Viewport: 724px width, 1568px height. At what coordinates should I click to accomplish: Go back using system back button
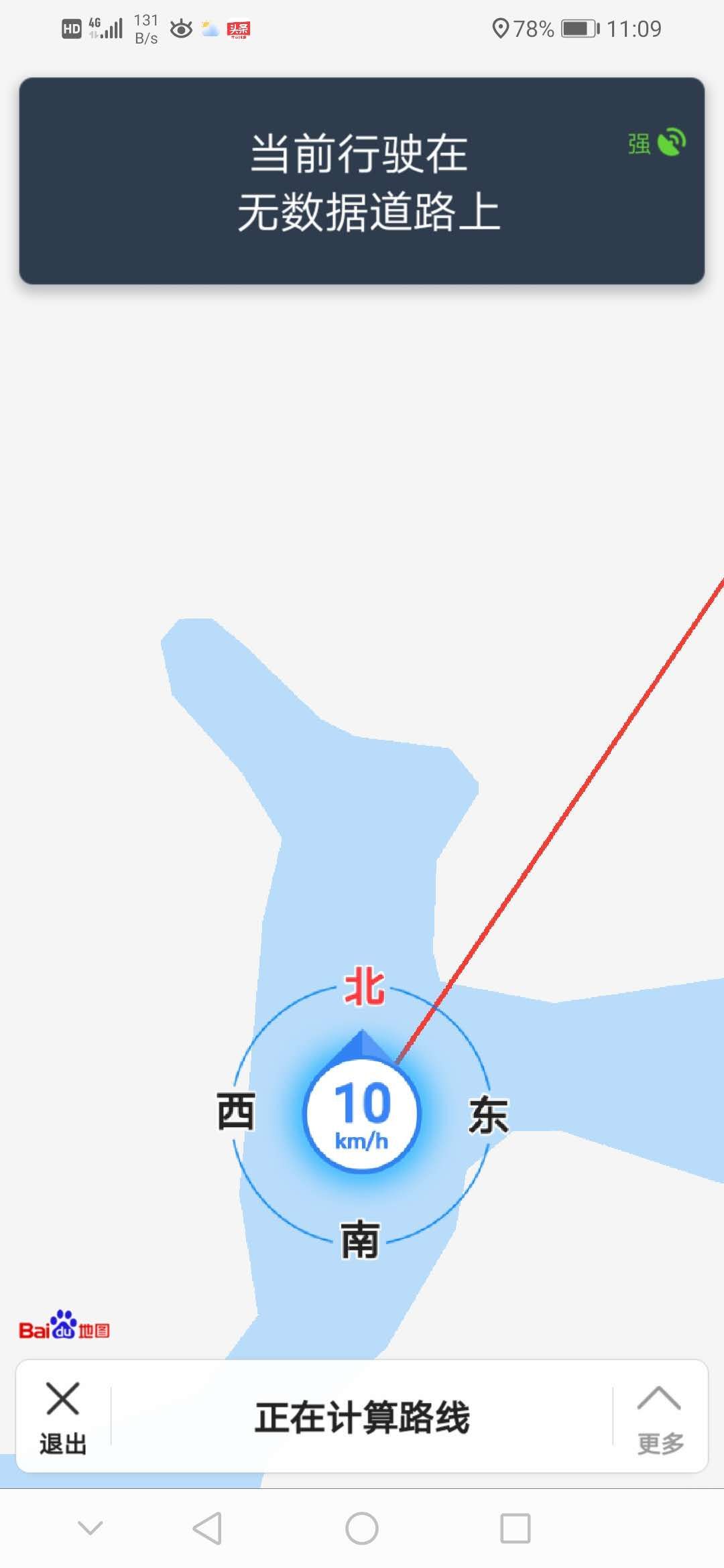coord(207,1528)
